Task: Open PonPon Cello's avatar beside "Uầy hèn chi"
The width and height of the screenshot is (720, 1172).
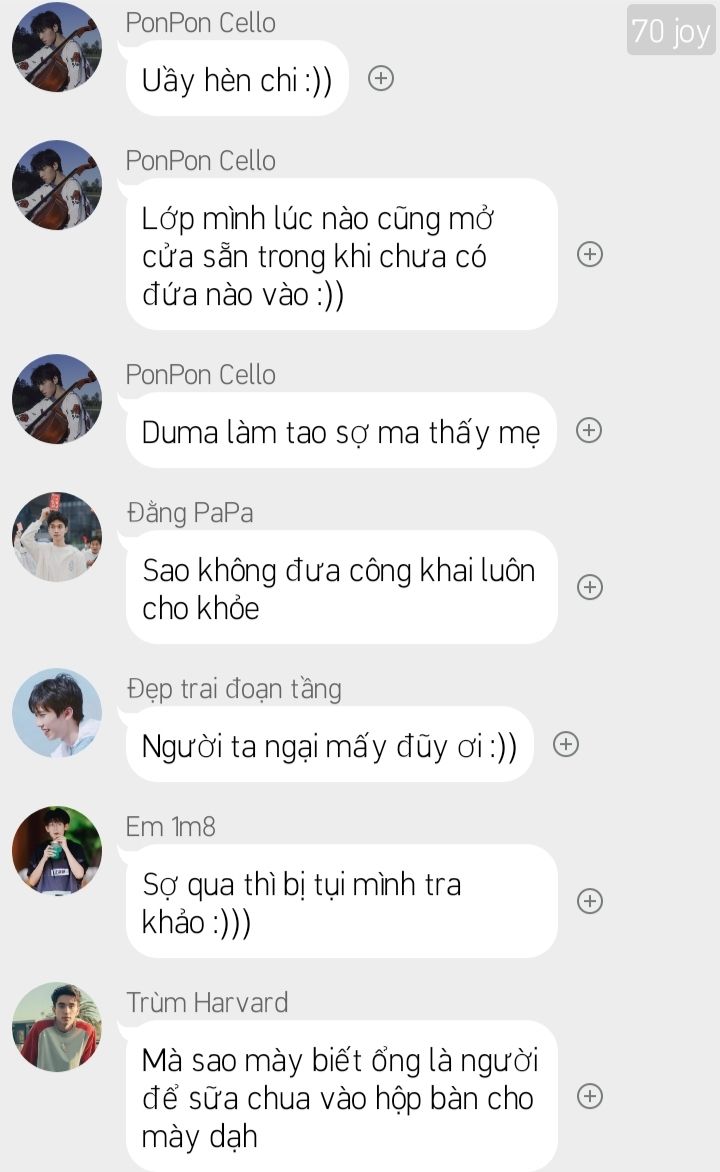Action: (57, 46)
